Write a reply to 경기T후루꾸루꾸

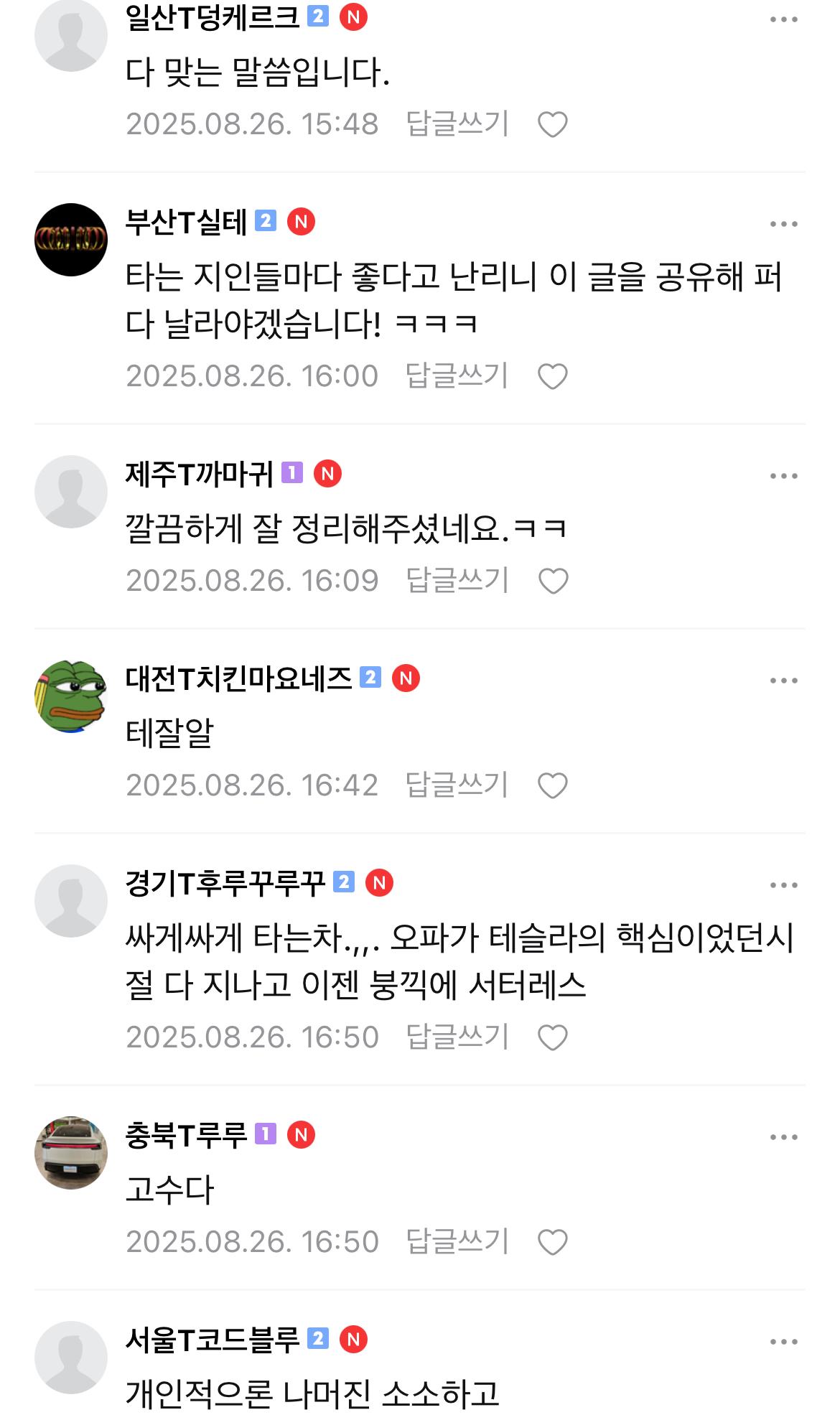(x=457, y=1037)
